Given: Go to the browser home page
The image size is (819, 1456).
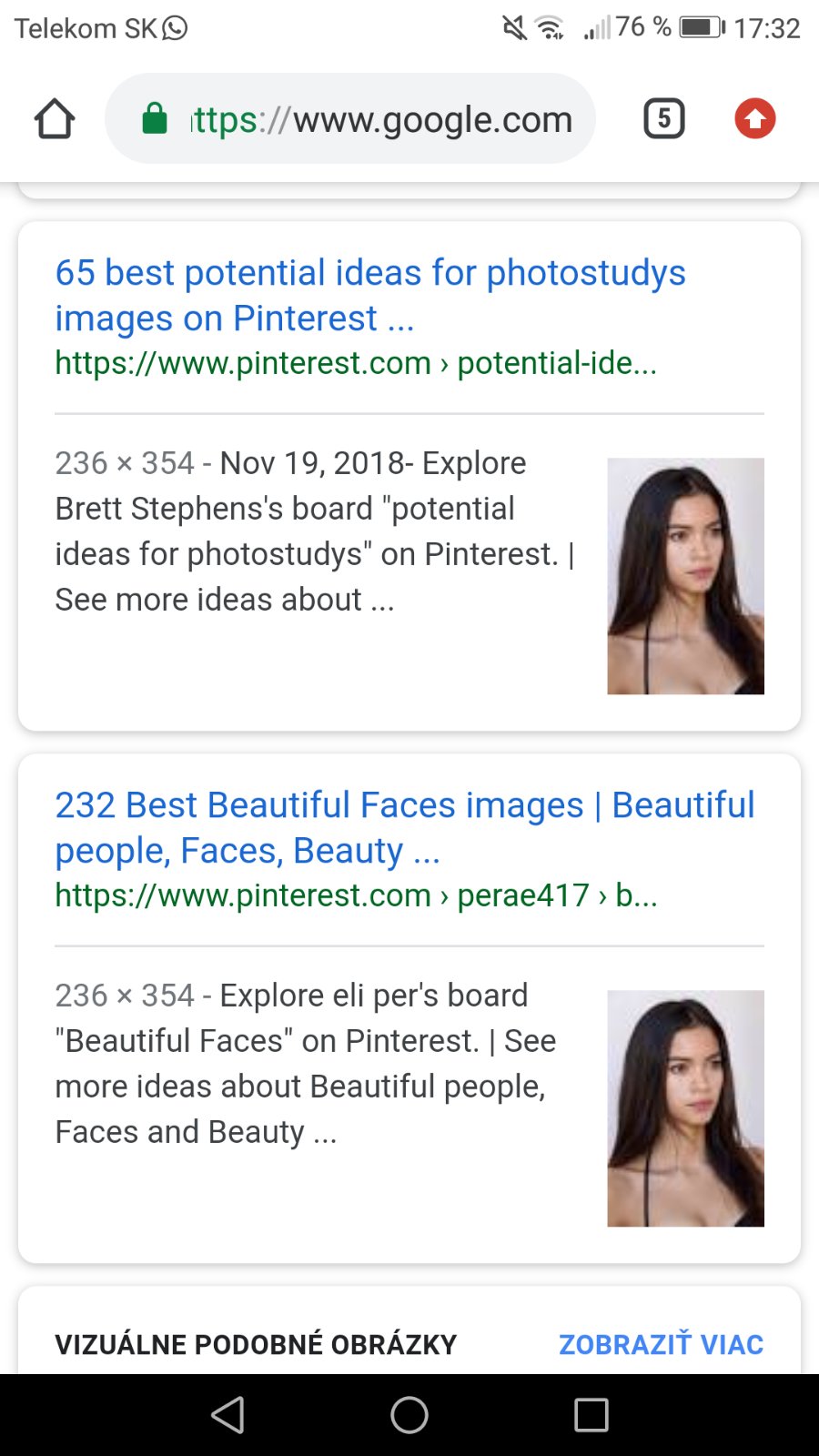Looking at the screenshot, I should click(x=55, y=119).
